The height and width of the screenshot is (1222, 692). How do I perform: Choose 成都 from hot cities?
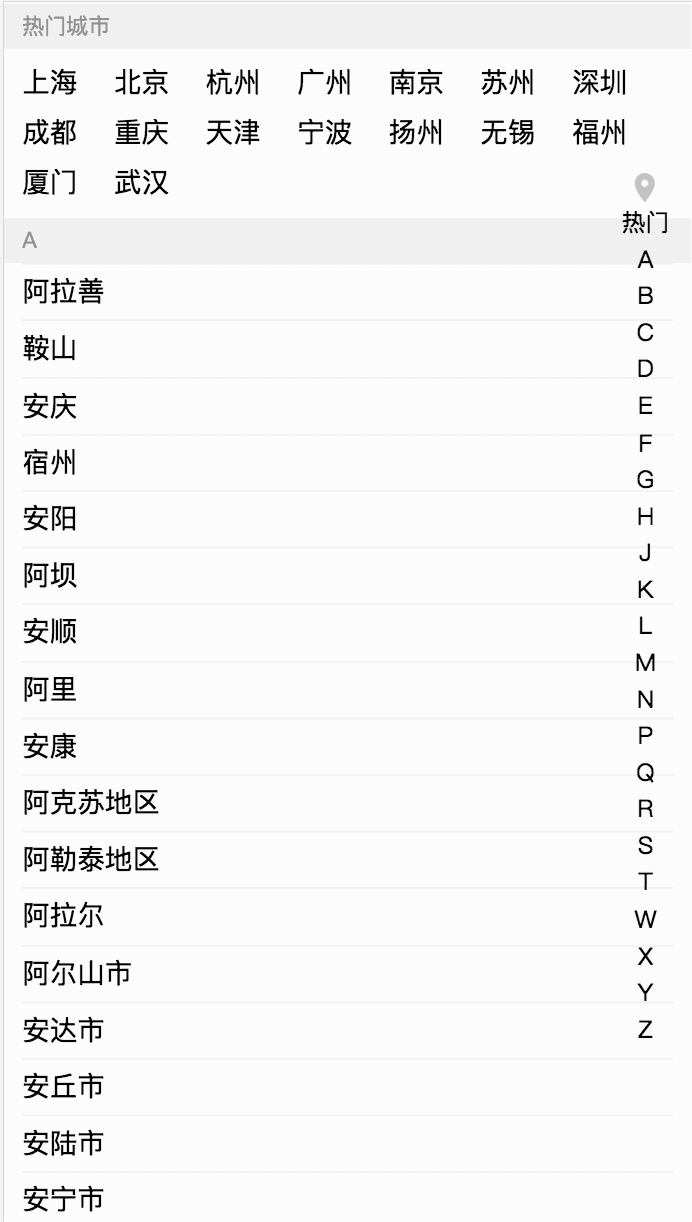(x=50, y=132)
